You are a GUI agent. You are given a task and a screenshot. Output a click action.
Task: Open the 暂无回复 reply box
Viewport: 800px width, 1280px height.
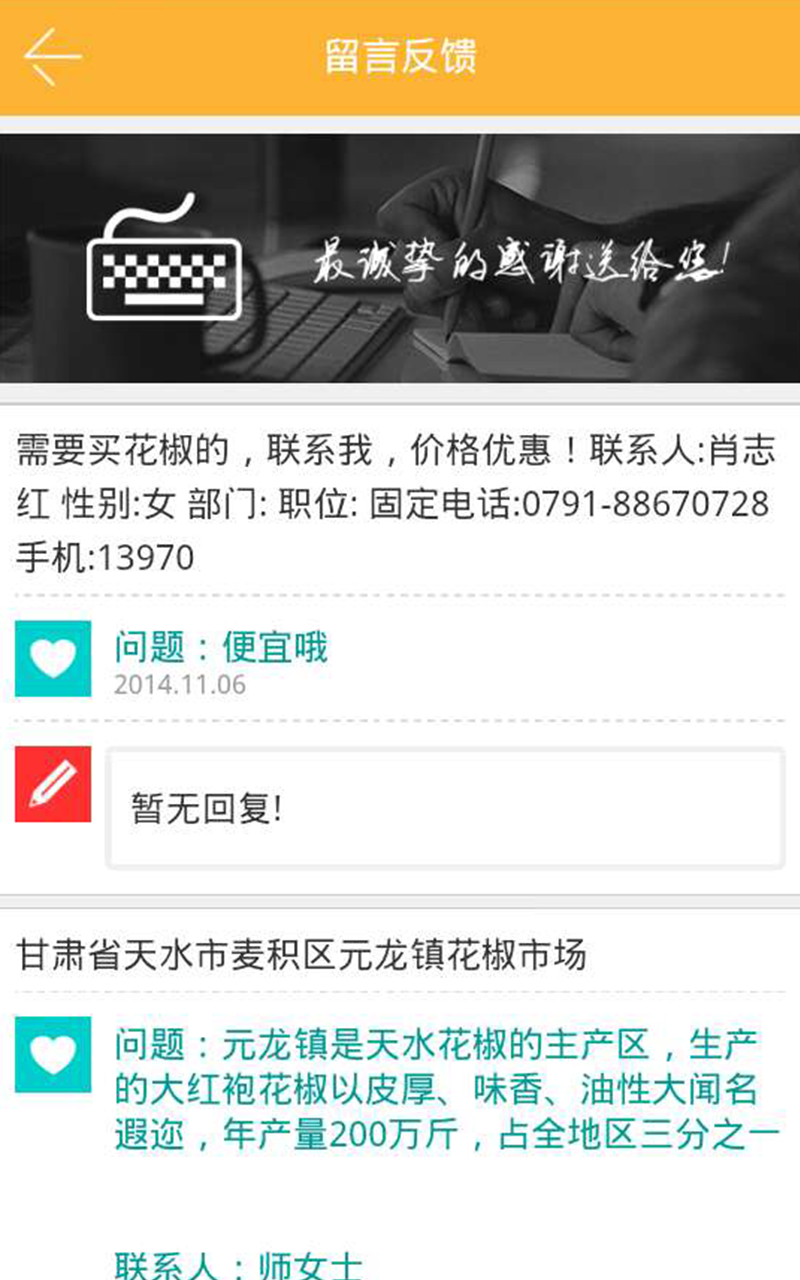pos(445,808)
